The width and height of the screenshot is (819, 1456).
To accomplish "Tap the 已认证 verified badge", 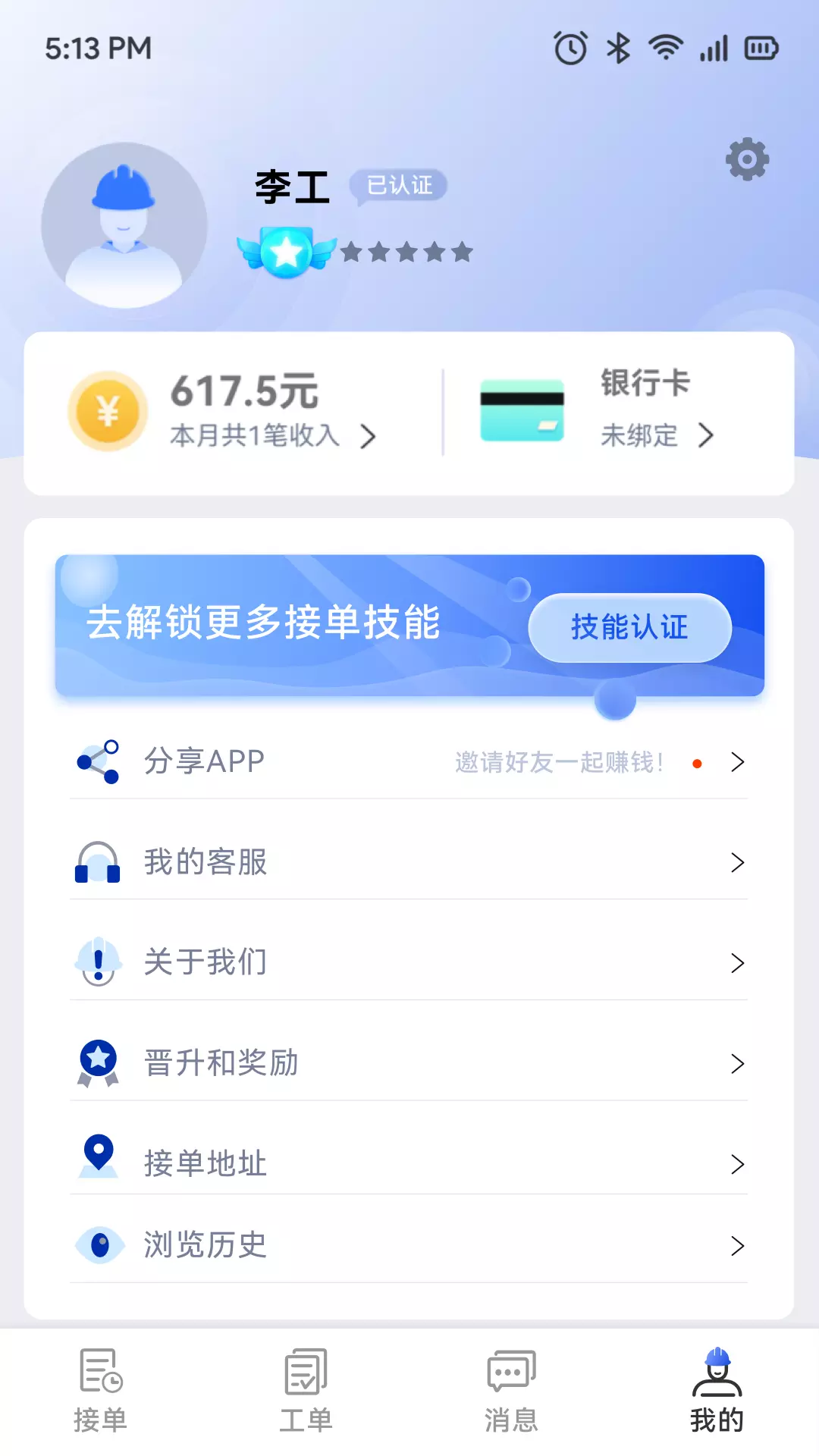I will [x=399, y=185].
